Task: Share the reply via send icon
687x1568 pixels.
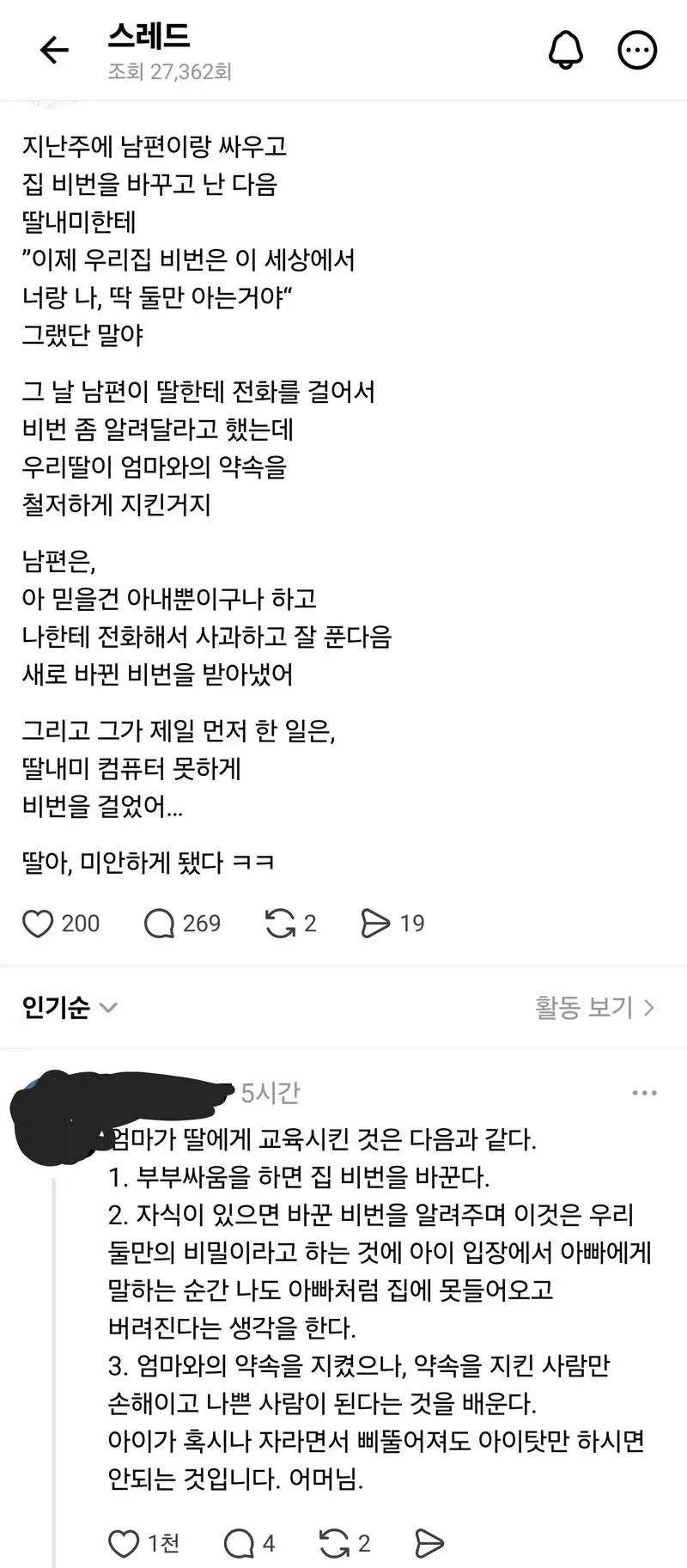Action: click(429, 1544)
